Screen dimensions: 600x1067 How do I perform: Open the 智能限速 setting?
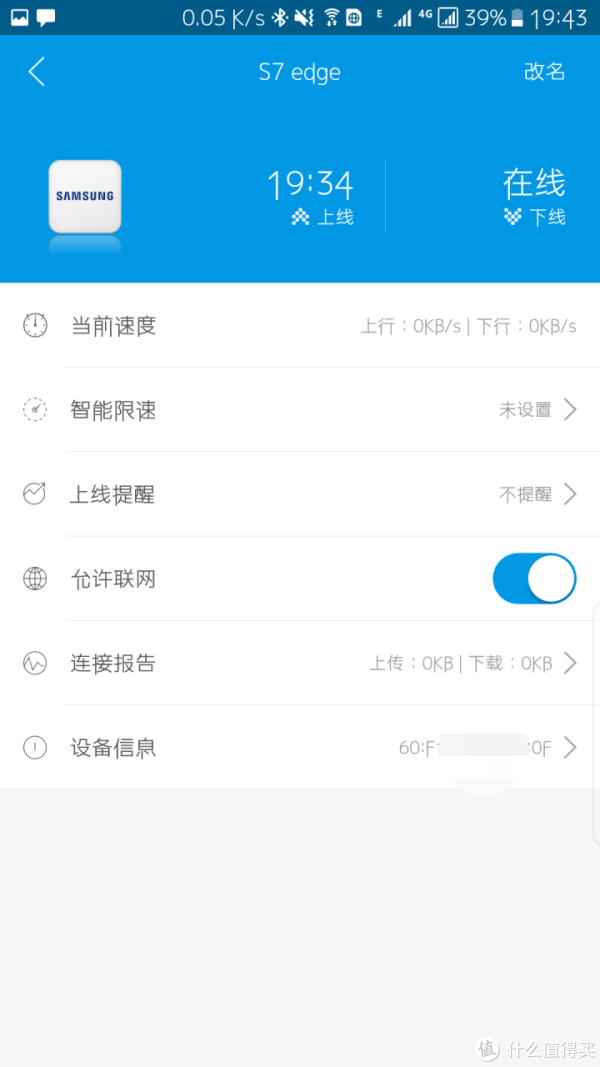[300, 410]
